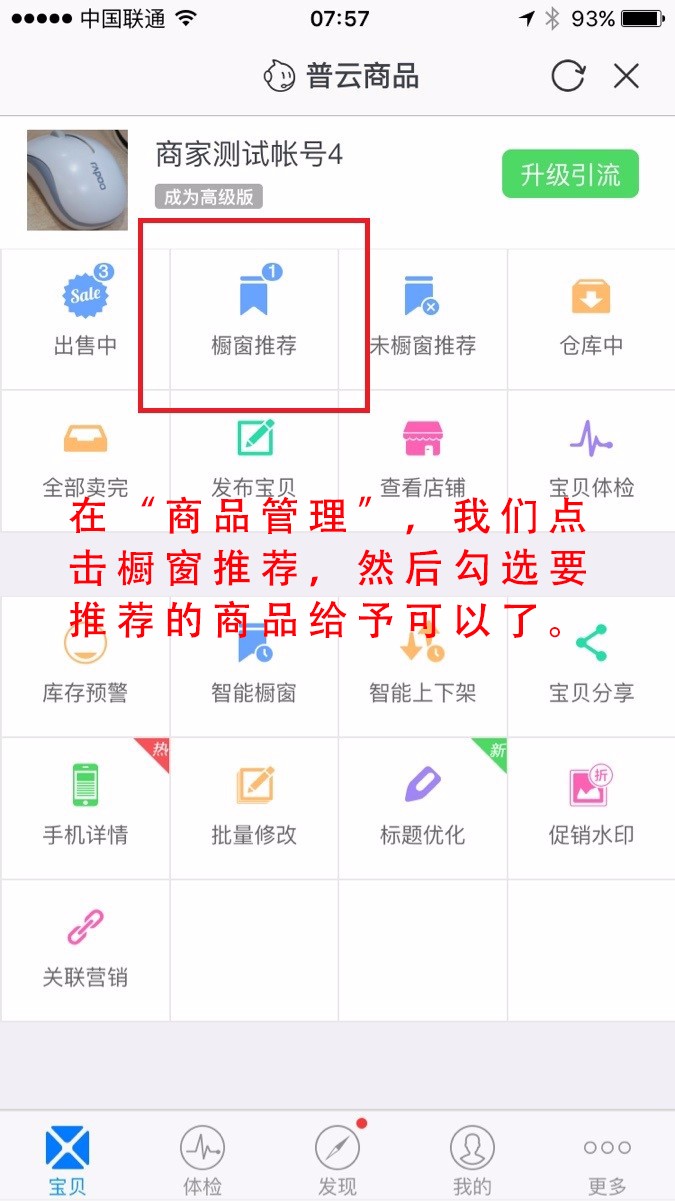Open the 更多 tab
Screen dimensions: 675x1201
click(607, 1158)
